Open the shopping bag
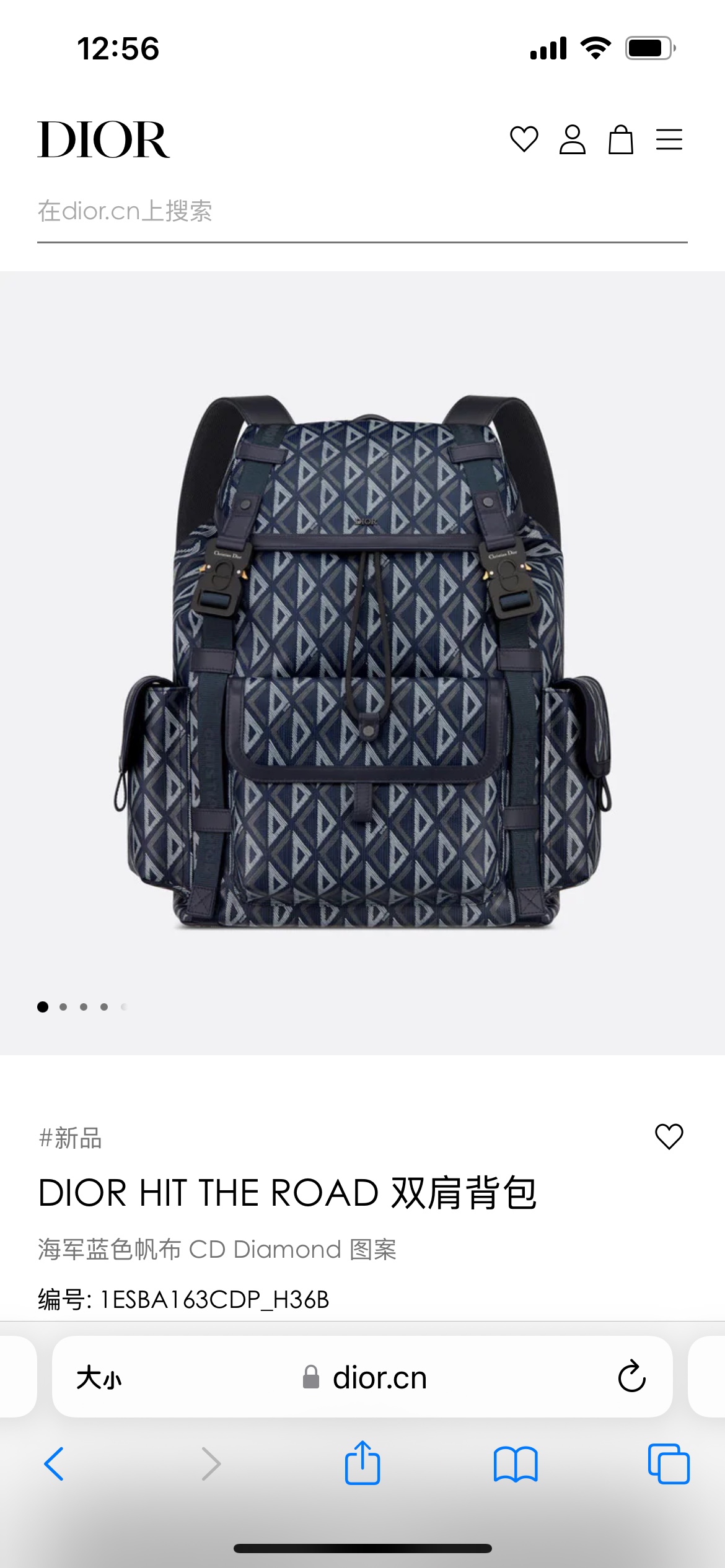This screenshot has width=725, height=1568. click(620, 139)
